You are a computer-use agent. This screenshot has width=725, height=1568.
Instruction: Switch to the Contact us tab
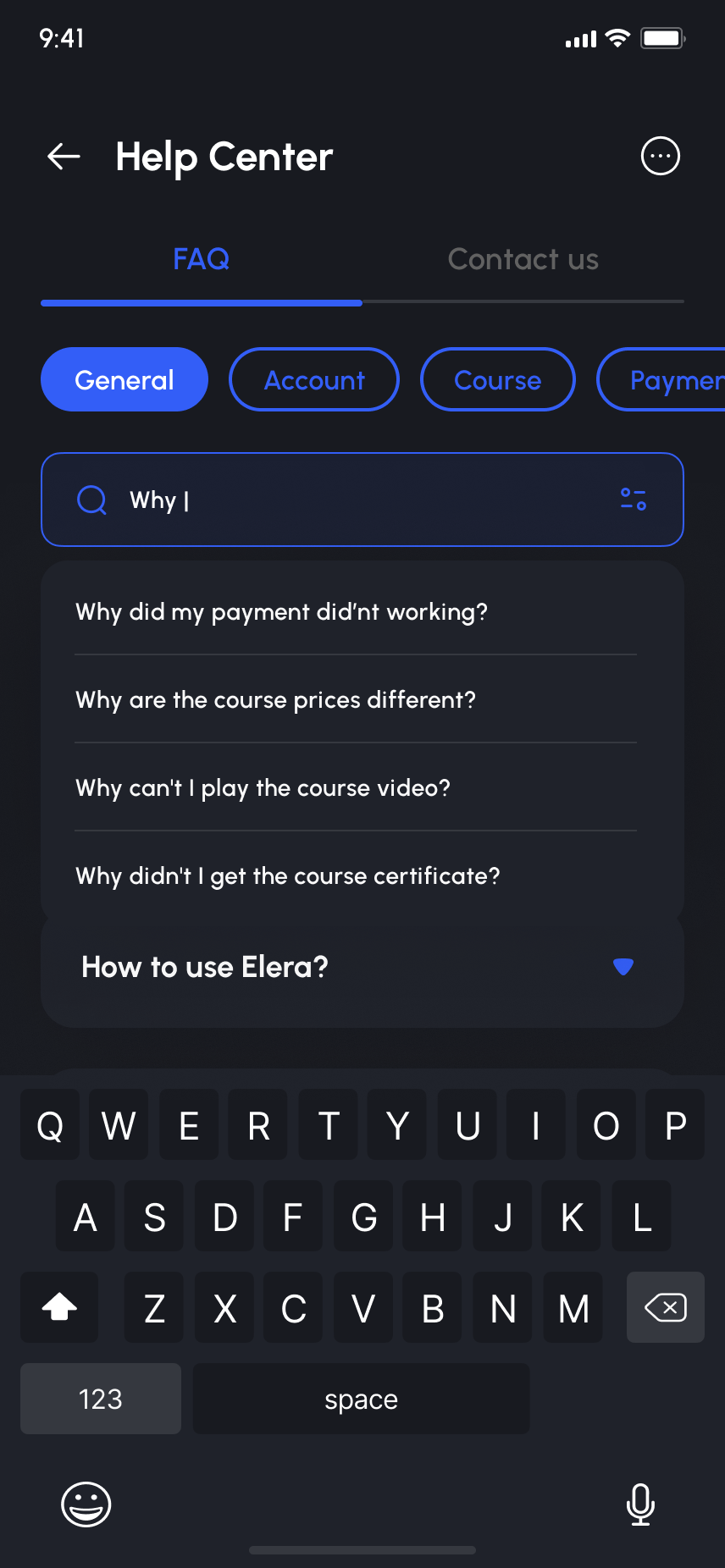(x=523, y=259)
